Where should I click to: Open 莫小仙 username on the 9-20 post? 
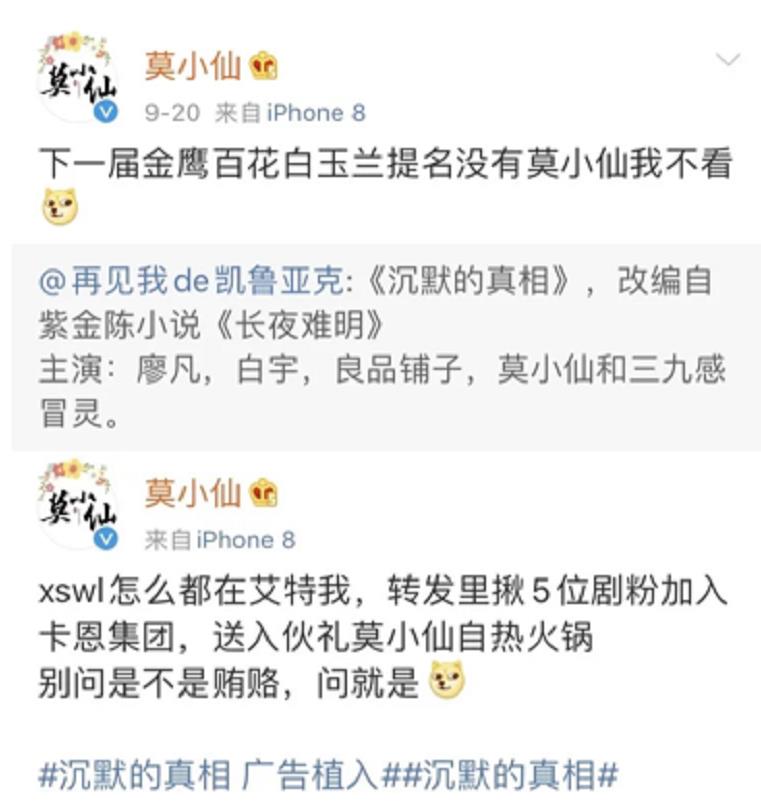click(x=194, y=66)
